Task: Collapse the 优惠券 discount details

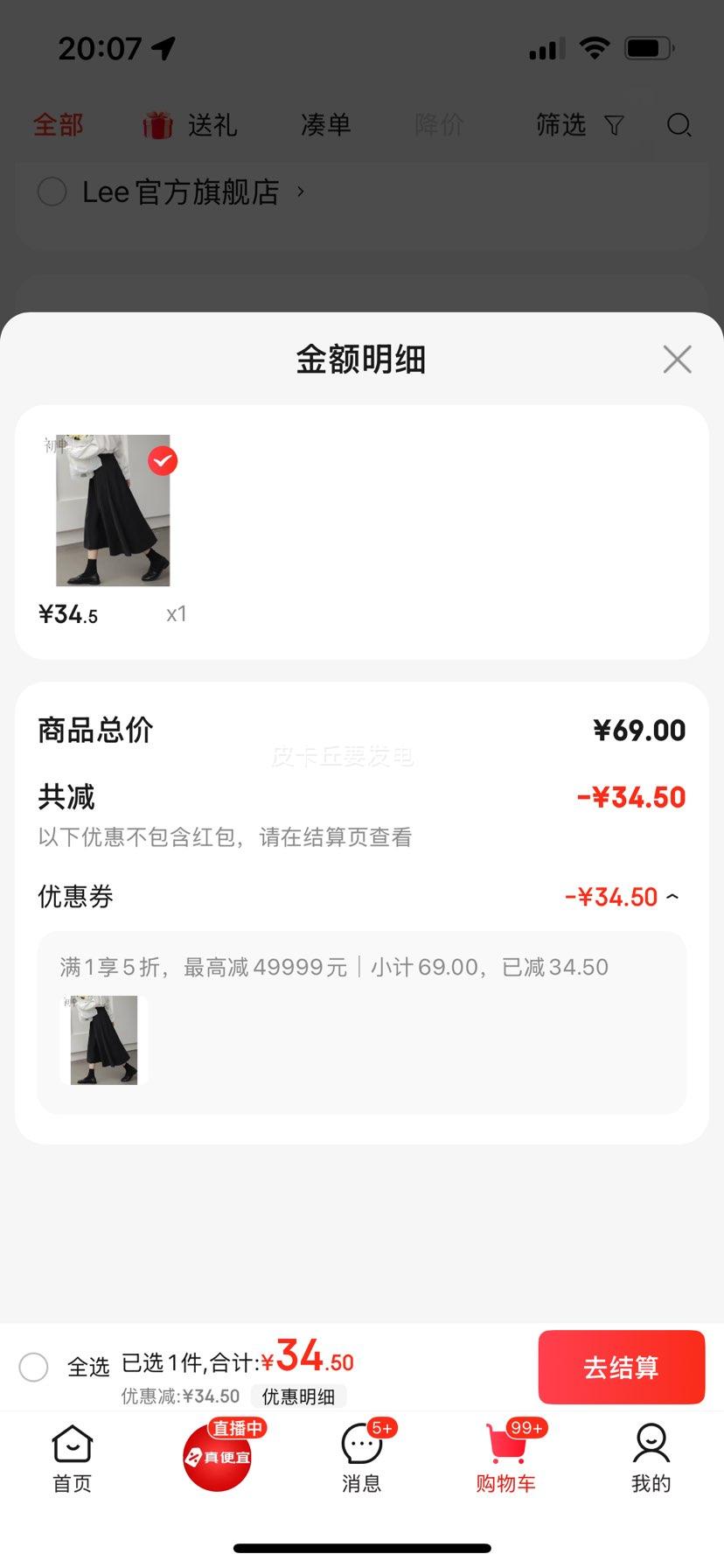Action: coord(672,897)
